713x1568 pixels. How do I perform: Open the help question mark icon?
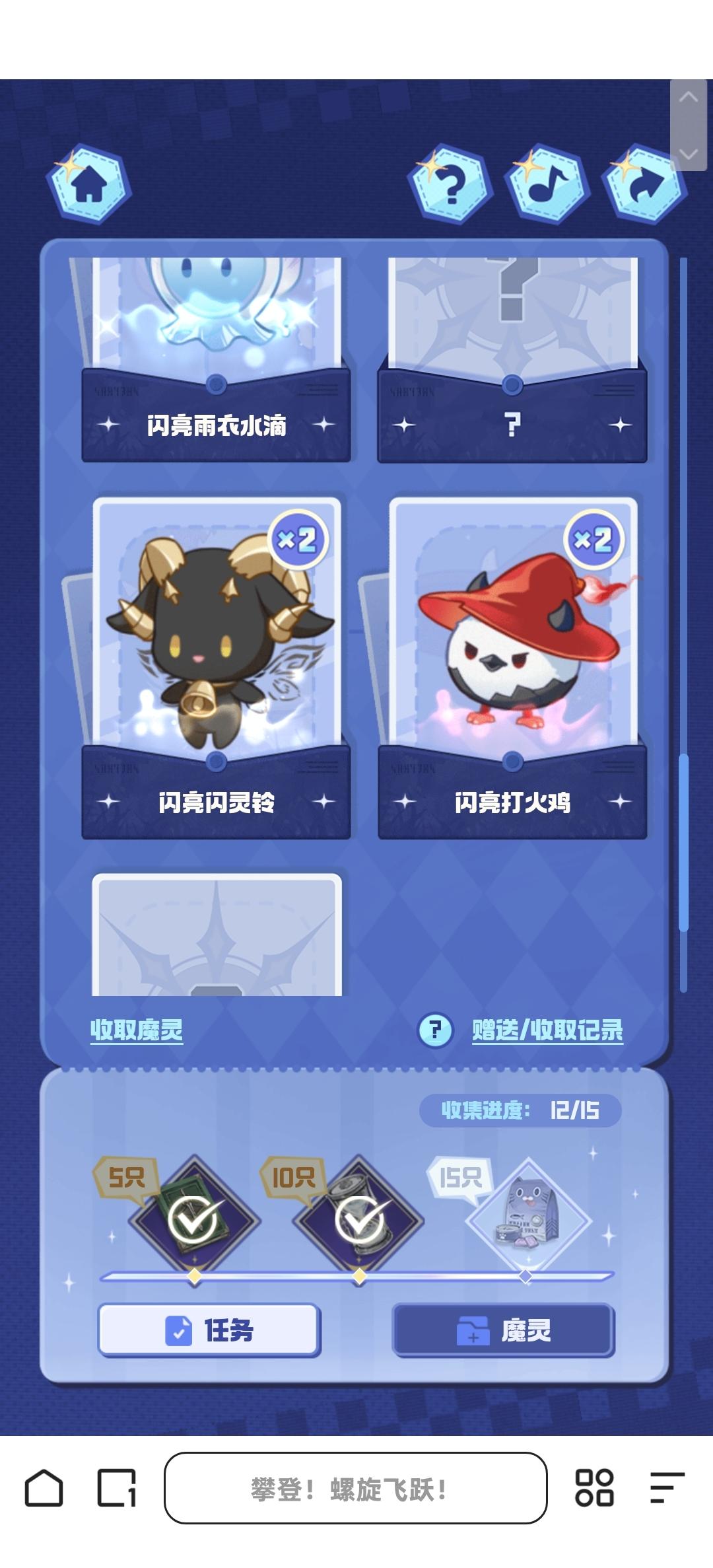point(451,185)
